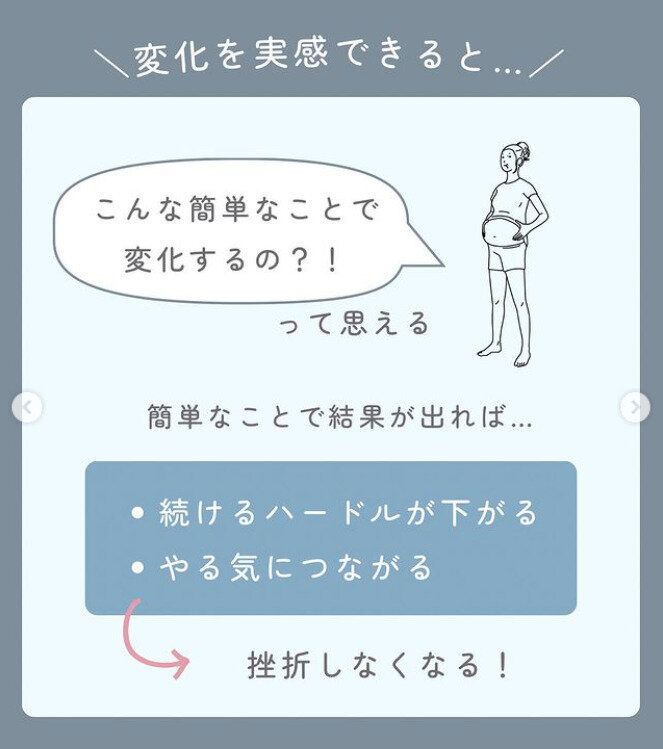Go back to the previous carousel image
663x749 pixels.
tap(28, 407)
